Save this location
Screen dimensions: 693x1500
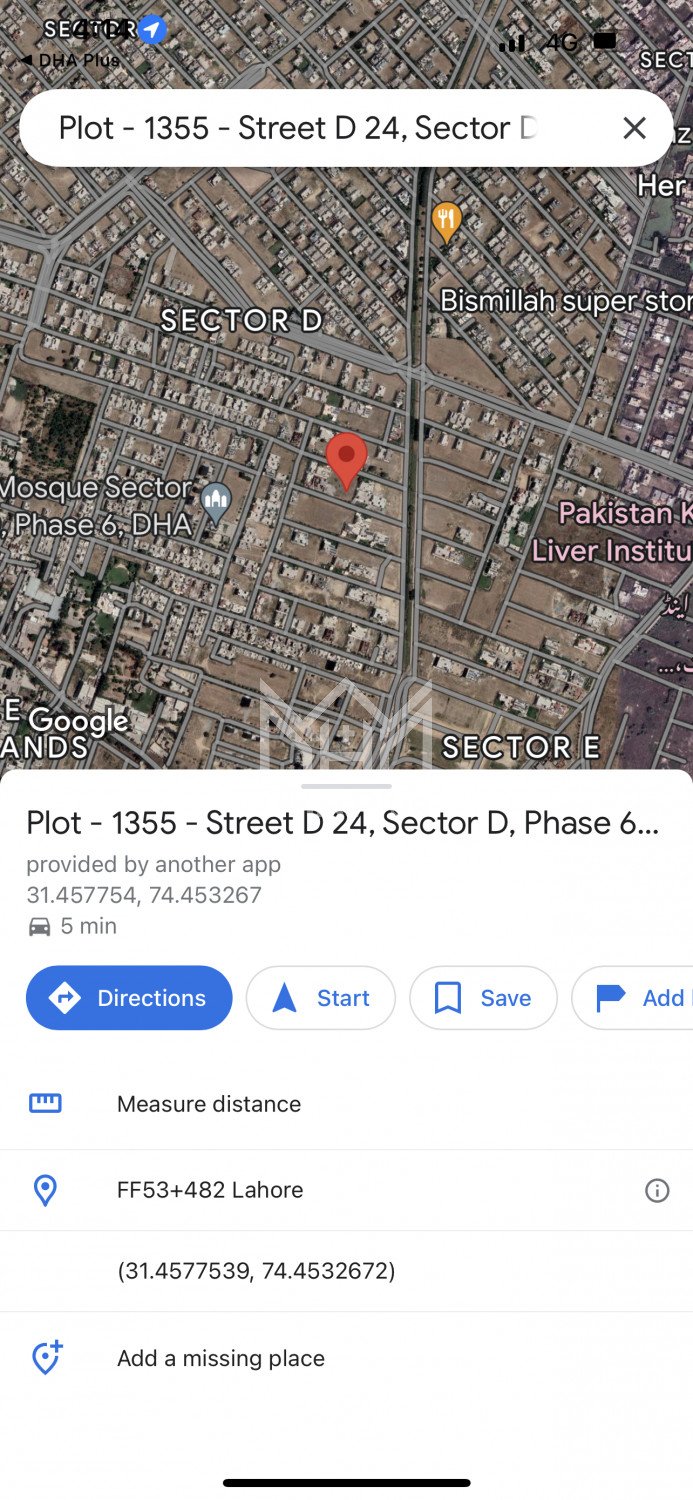tap(483, 998)
